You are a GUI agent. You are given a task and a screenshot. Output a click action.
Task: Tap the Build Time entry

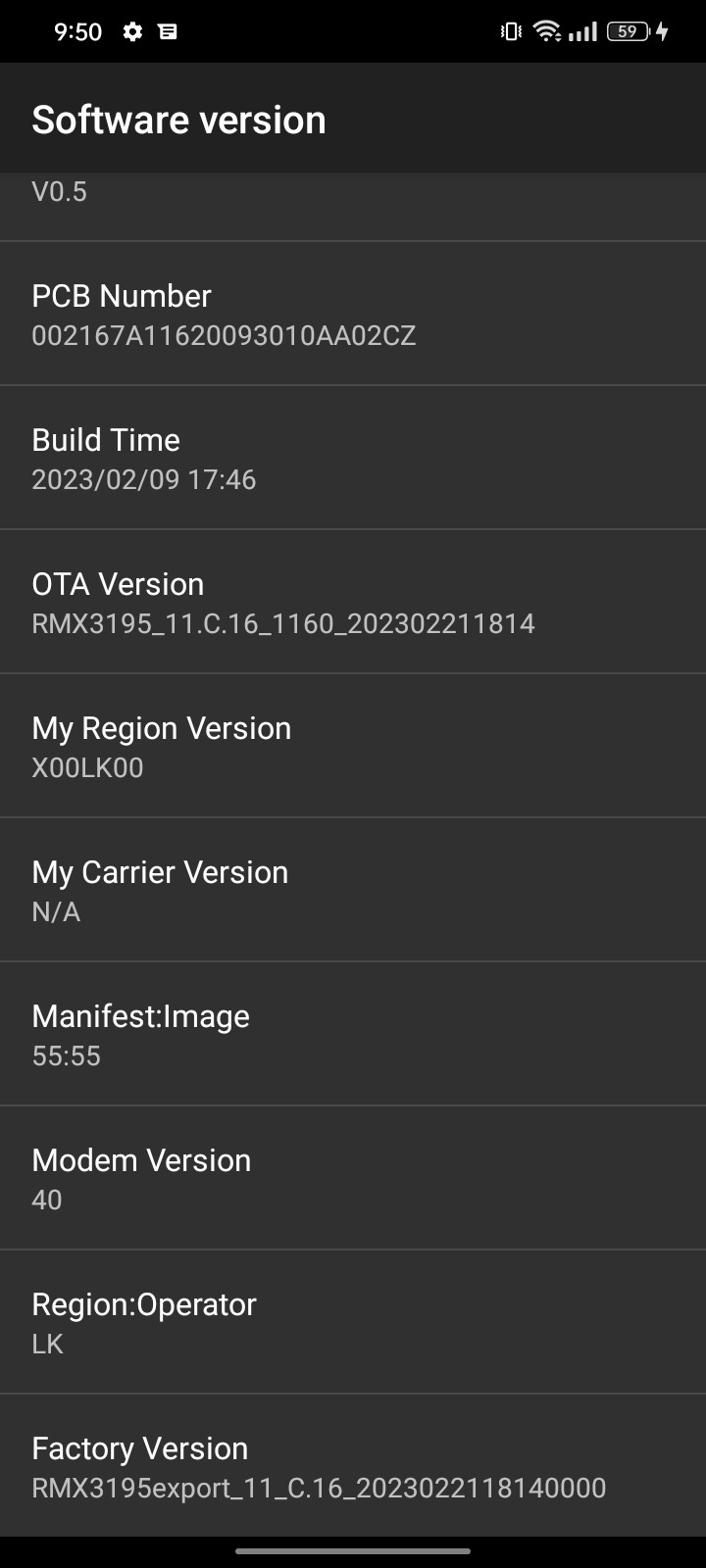pos(353,458)
